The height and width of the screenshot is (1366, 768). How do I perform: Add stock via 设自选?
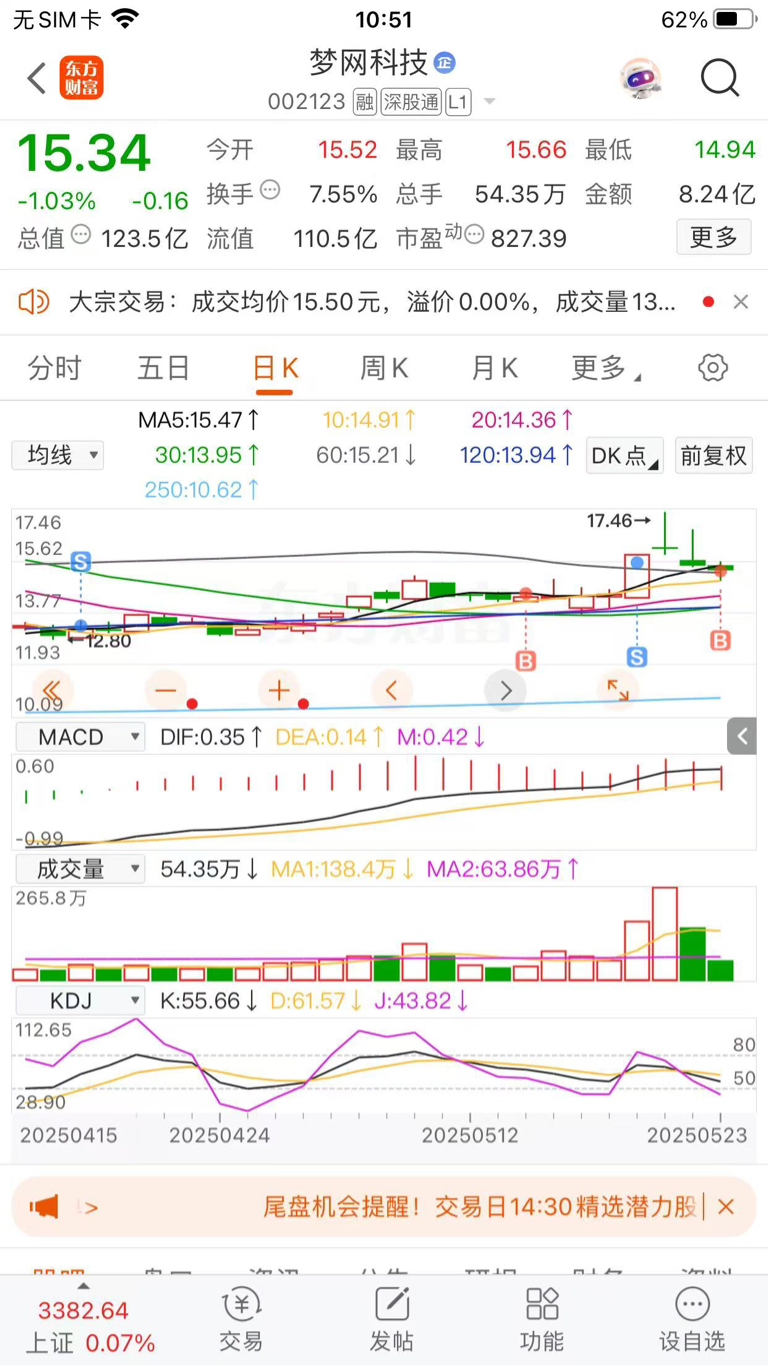[x=692, y=1319]
